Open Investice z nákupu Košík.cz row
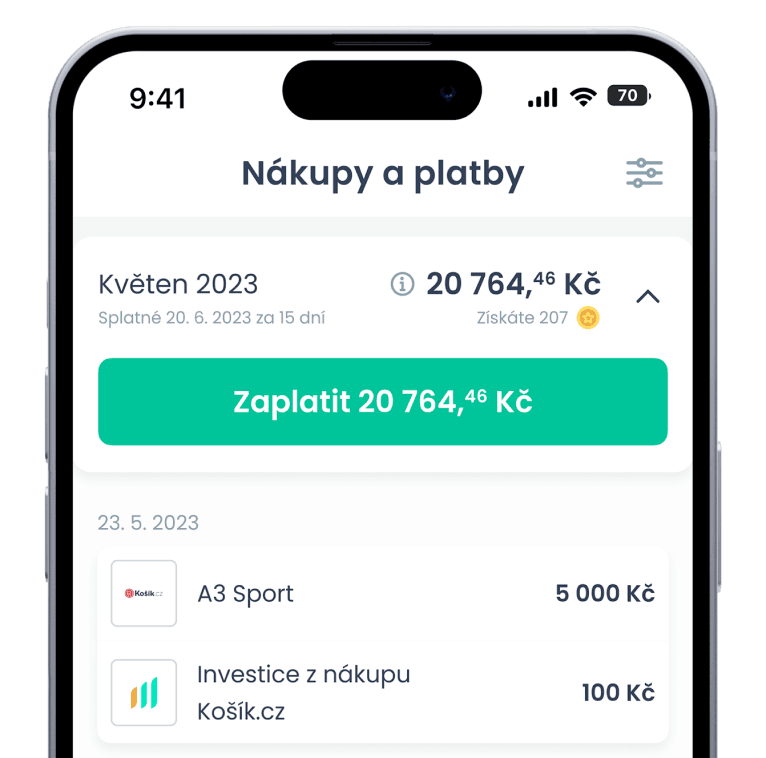Viewport: 766px width, 758px height. click(x=382, y=692)
